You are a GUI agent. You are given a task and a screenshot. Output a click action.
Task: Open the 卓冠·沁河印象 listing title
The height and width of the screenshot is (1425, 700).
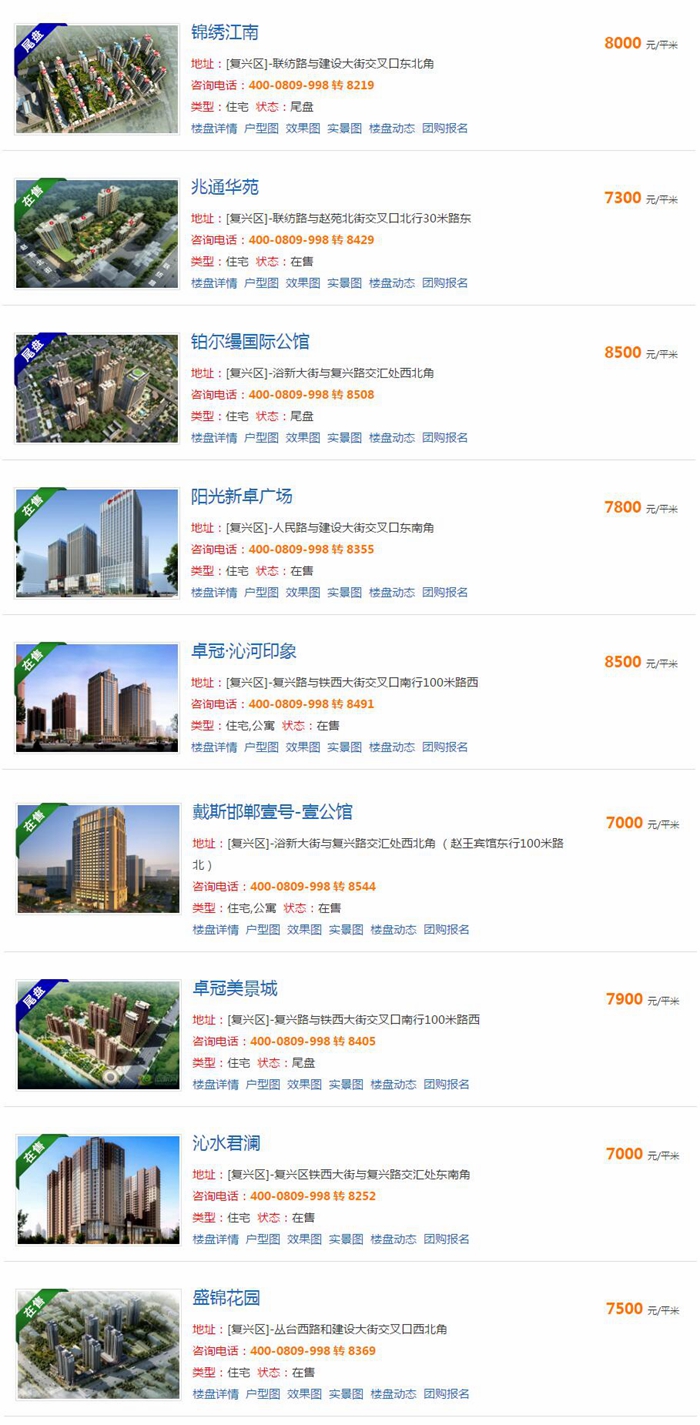pos(244,652)
